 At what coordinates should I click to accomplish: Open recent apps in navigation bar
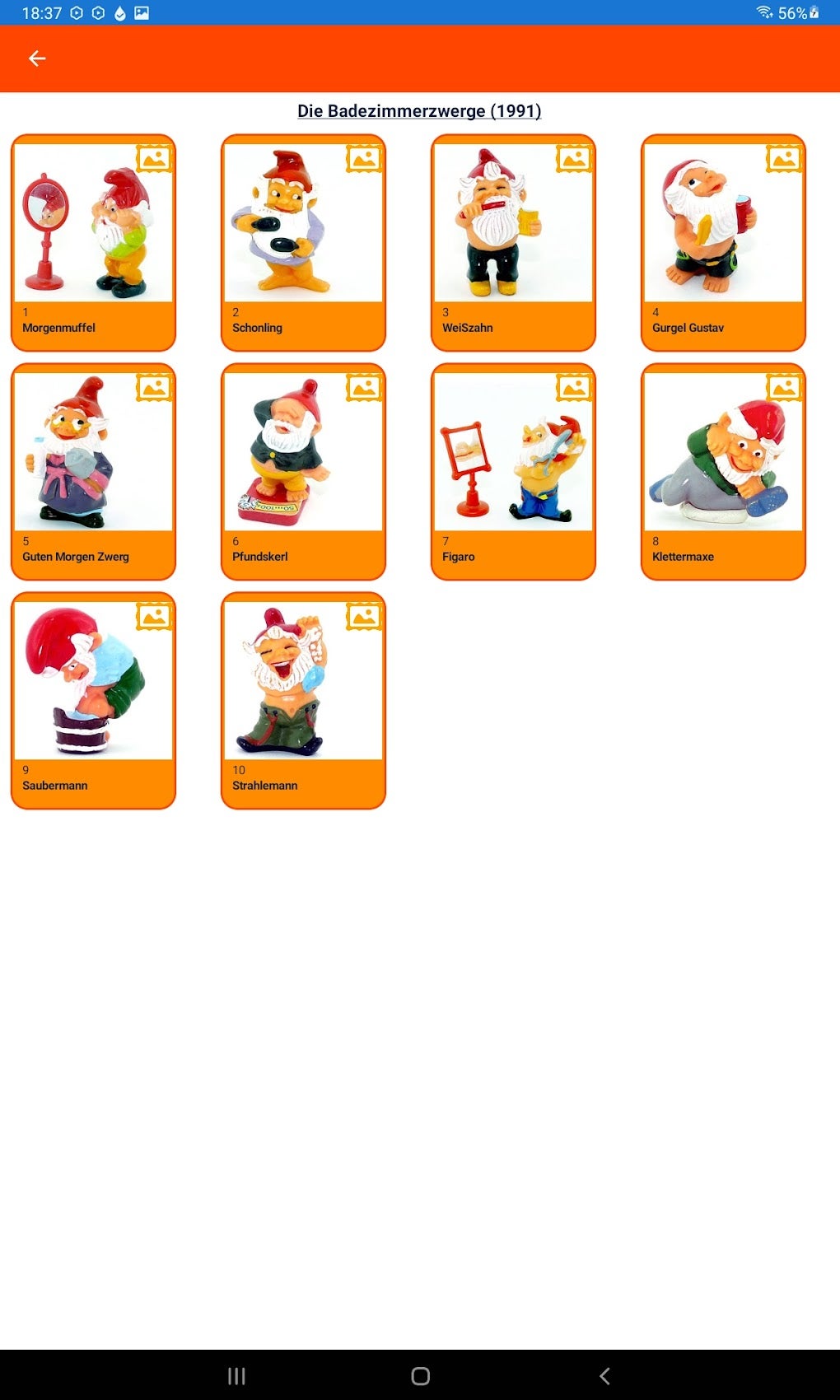pyautogui.click(x=236, y=1376)
